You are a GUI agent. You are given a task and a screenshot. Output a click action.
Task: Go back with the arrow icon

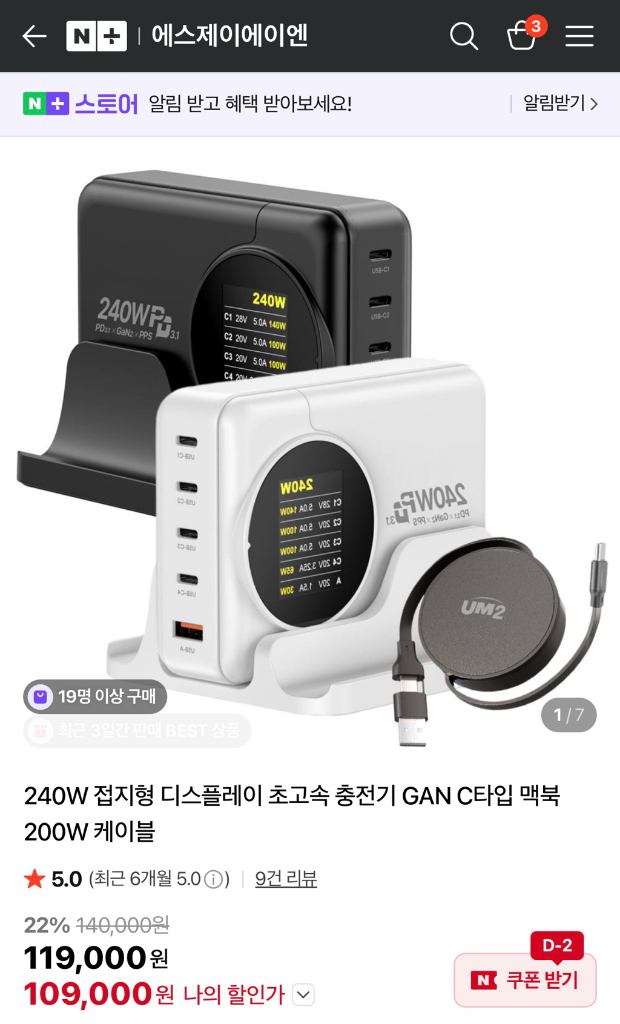click(35, 36)
